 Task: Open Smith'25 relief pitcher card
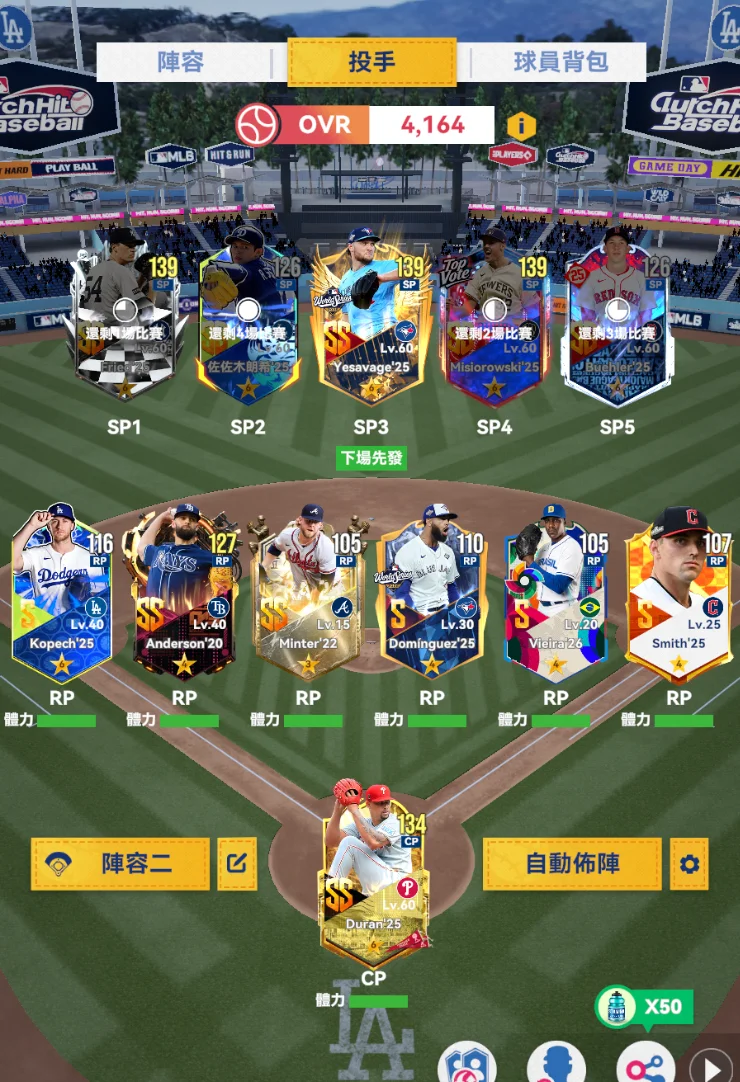pos(679,595)
